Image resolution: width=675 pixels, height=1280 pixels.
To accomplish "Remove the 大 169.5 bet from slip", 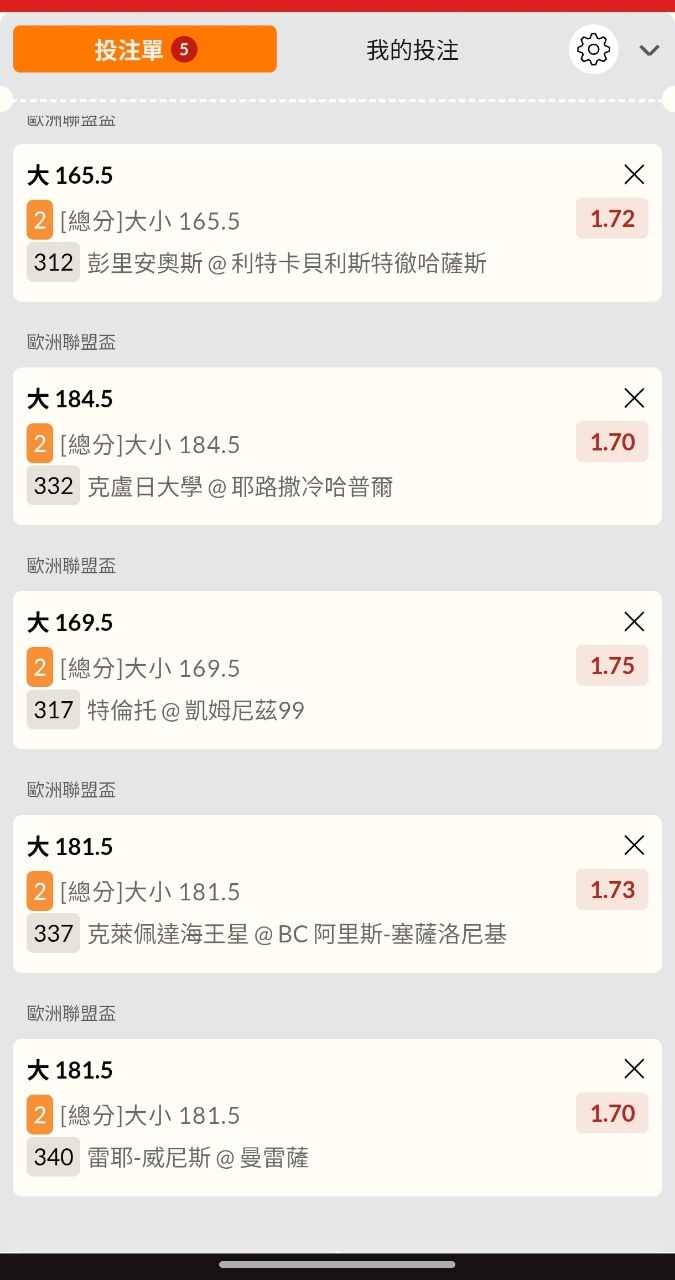I will coord(634,622).
